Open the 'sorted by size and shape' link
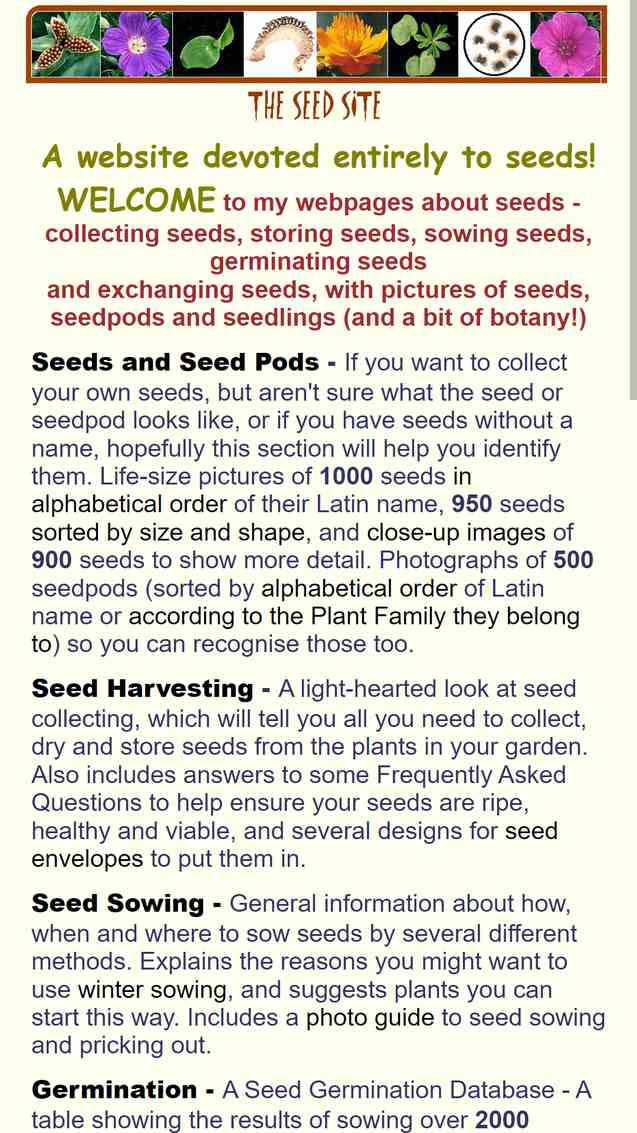The height and width of the screenshot is (1133, 637). pyautogui.click(x=171, y=533)
